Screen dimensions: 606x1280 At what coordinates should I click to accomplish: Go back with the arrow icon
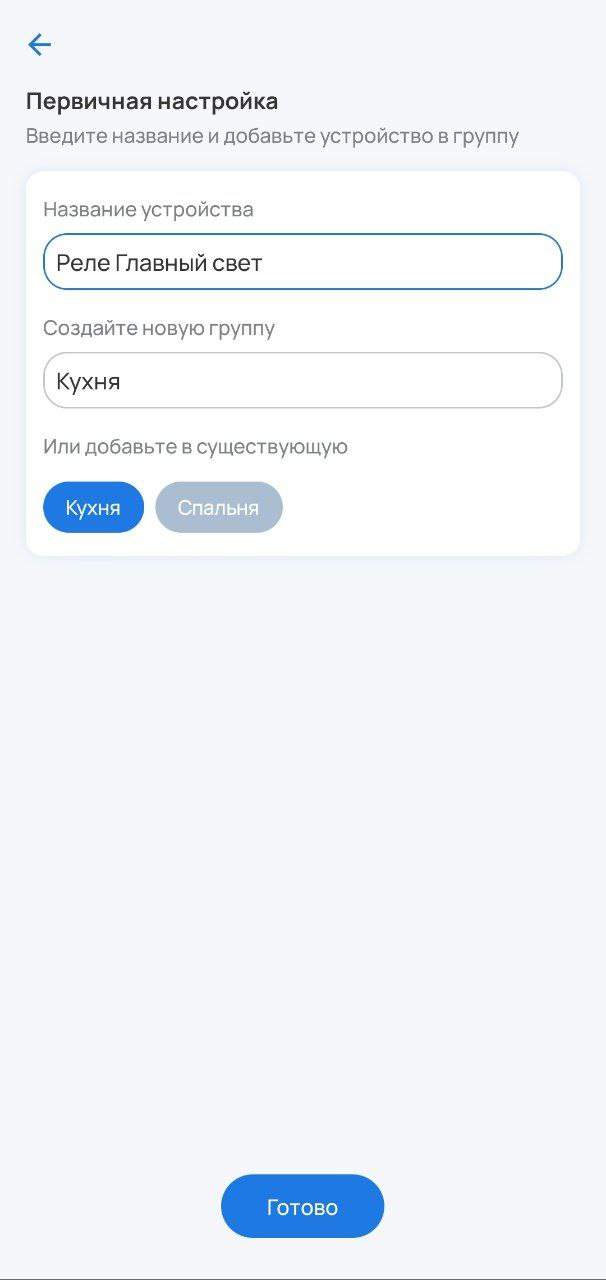point(40,44)
